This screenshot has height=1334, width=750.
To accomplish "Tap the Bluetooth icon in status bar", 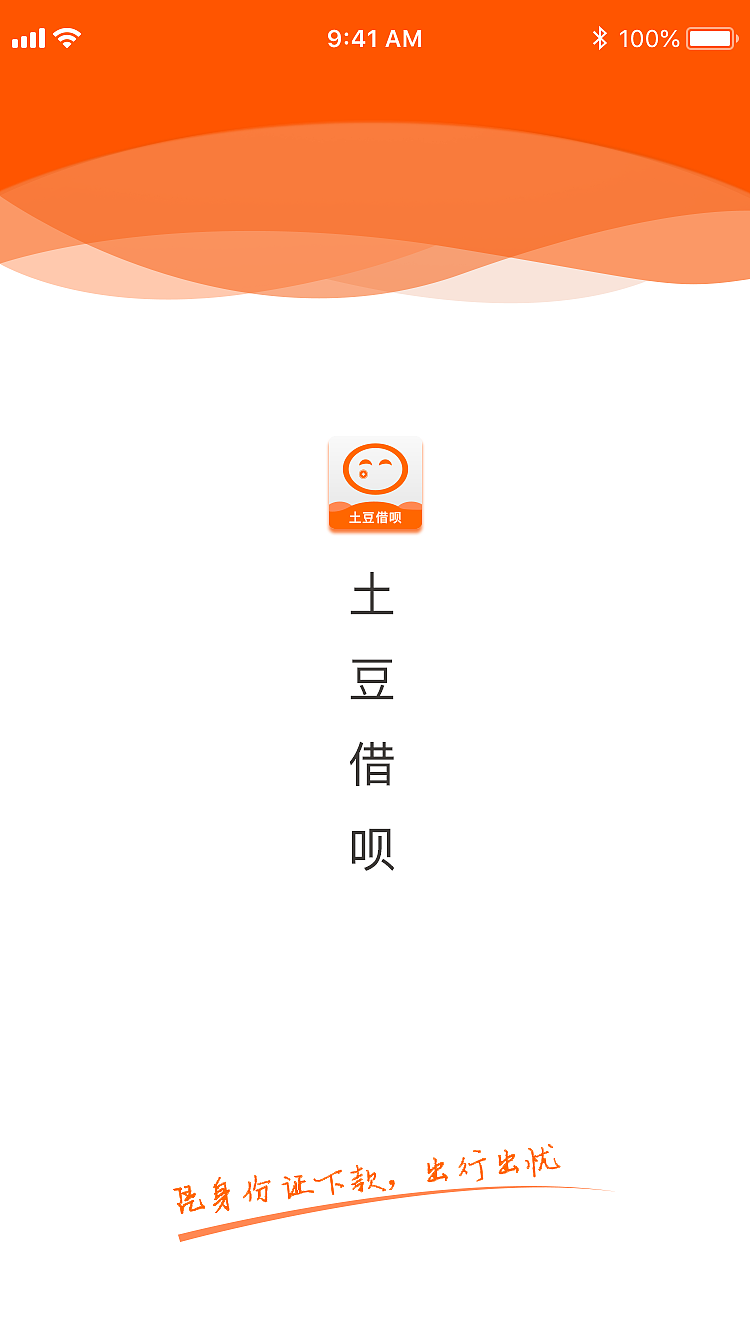I will pos(601,36).
